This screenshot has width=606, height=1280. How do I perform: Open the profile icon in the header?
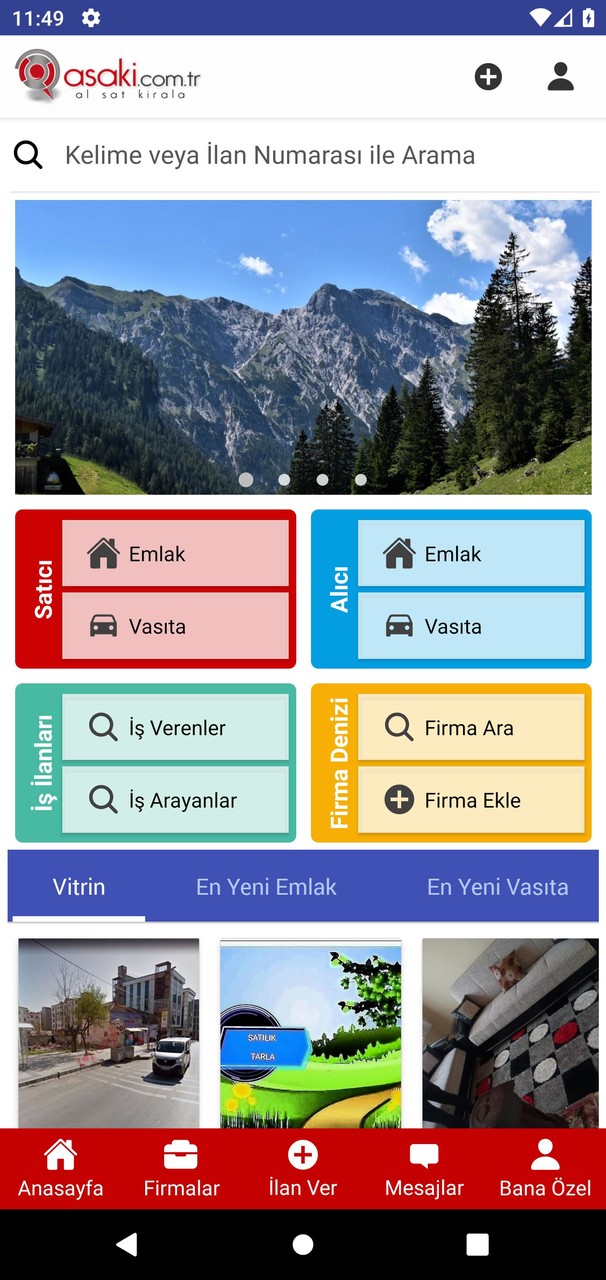[x=560, y=77]
